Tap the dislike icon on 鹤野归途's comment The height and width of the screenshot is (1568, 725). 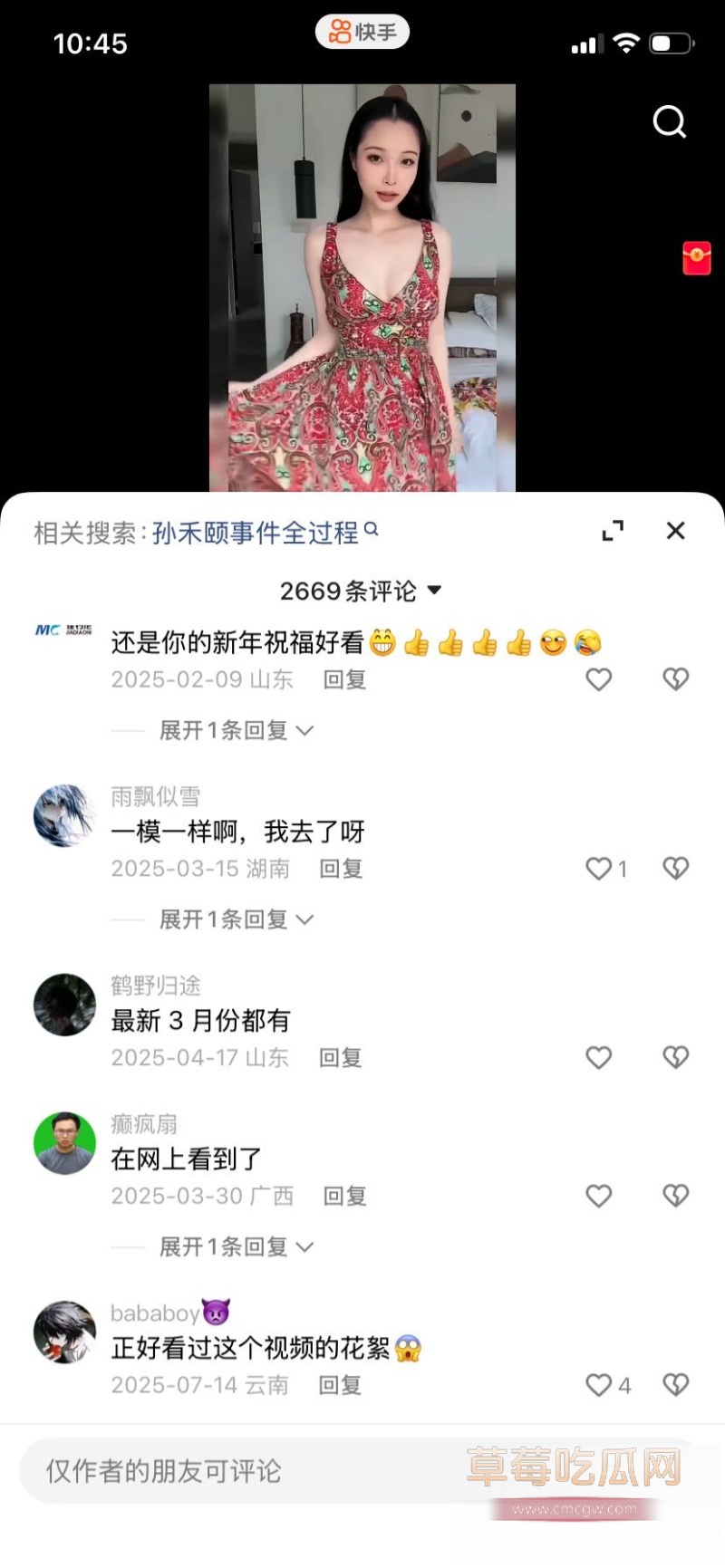[x=674, y=1057]
